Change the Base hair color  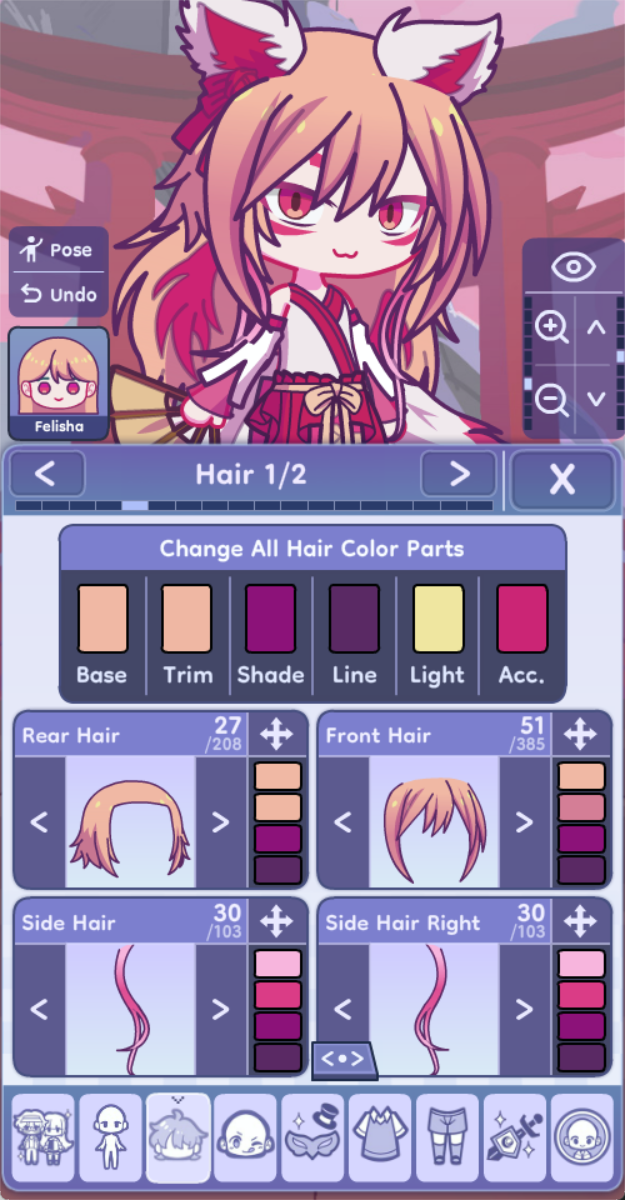(x=102, y=620)
